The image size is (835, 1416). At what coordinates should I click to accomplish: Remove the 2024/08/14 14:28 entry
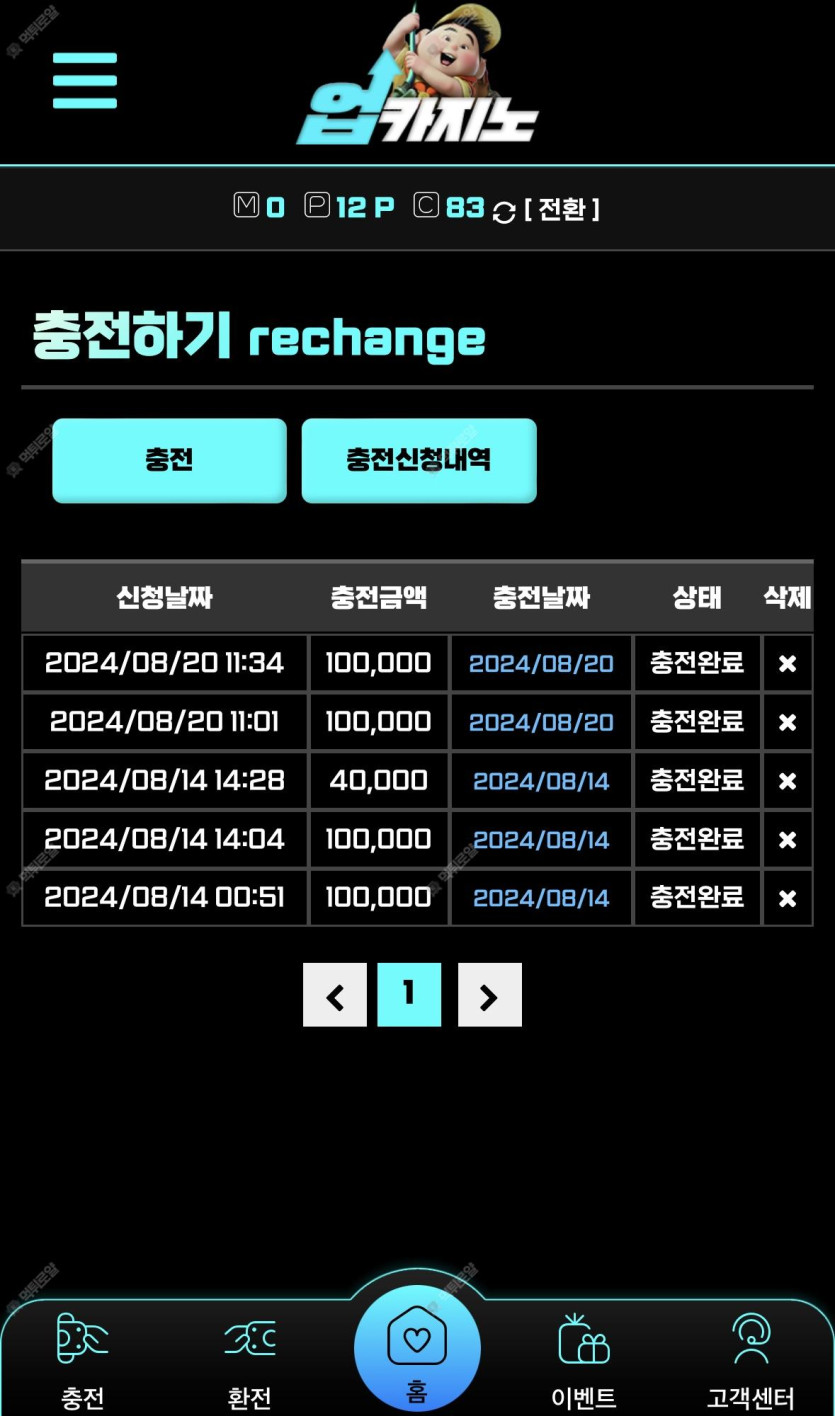click(x=788, y=781)
